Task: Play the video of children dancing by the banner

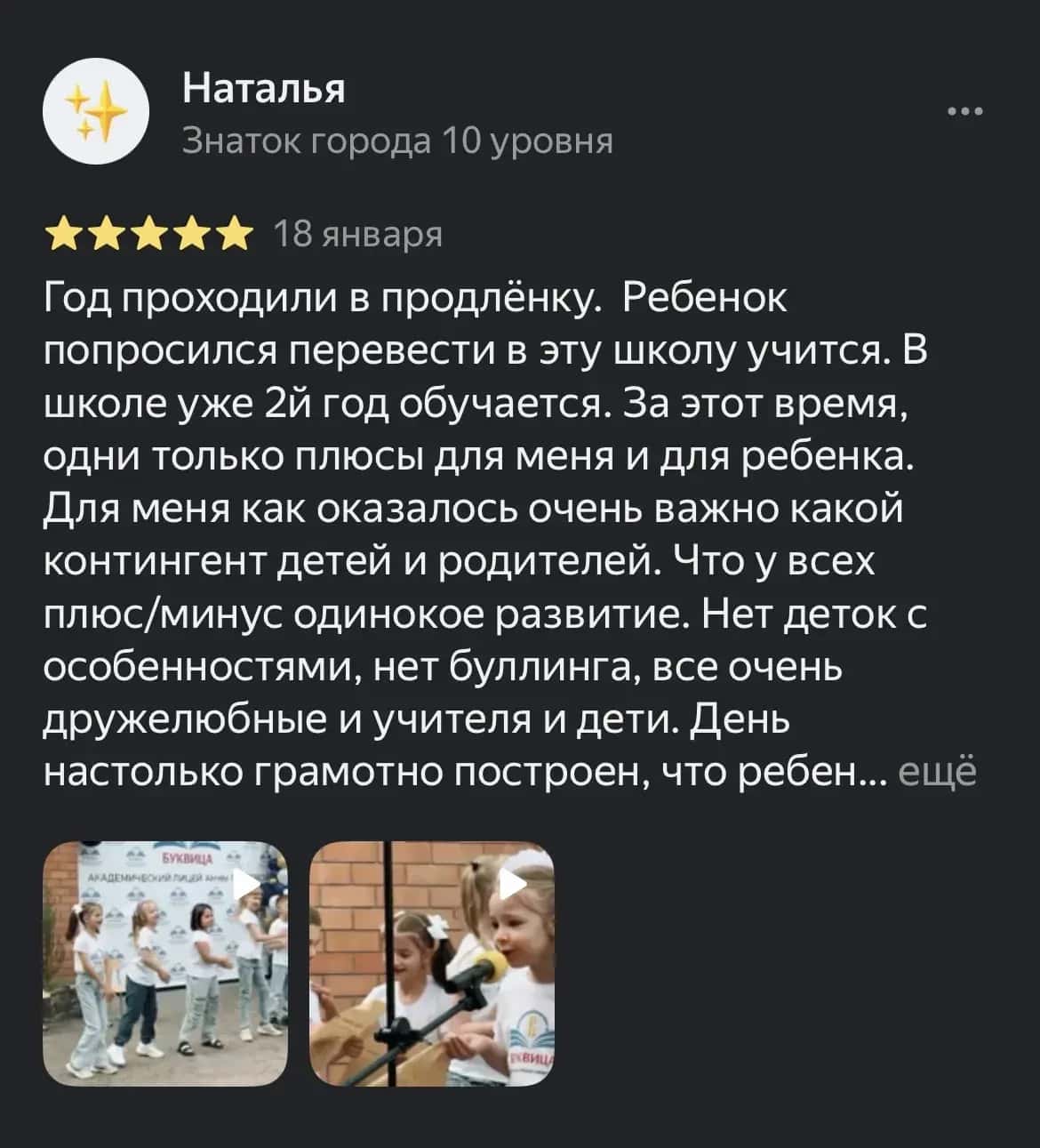Action: point(166,963)
